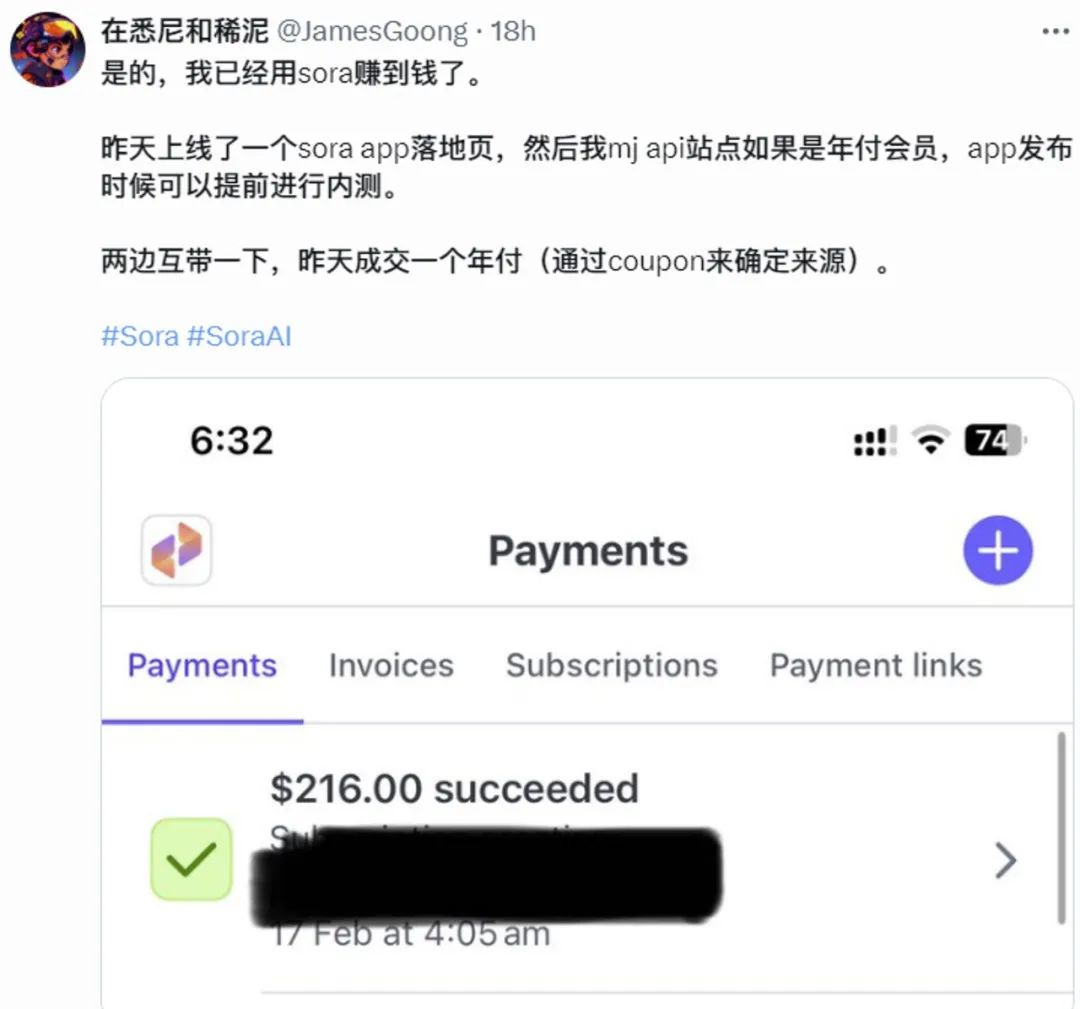Open the attached Payments screenshot image
This screenshot has width=1080, height=1009.
[587, 690]
